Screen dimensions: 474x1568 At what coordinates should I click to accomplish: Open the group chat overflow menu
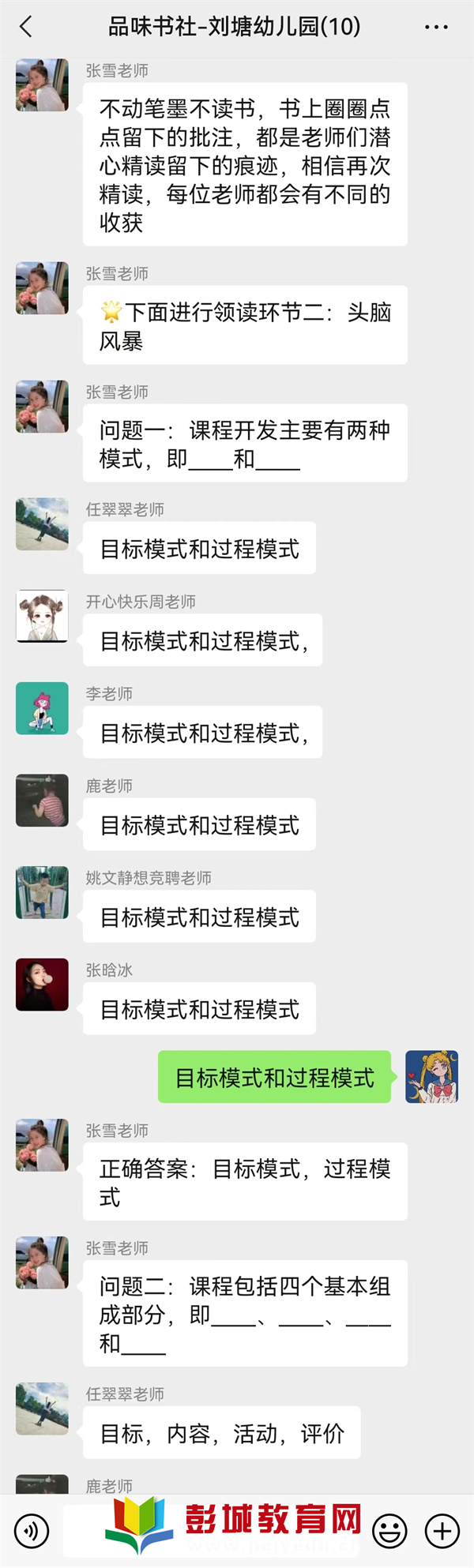coord(436,27)
